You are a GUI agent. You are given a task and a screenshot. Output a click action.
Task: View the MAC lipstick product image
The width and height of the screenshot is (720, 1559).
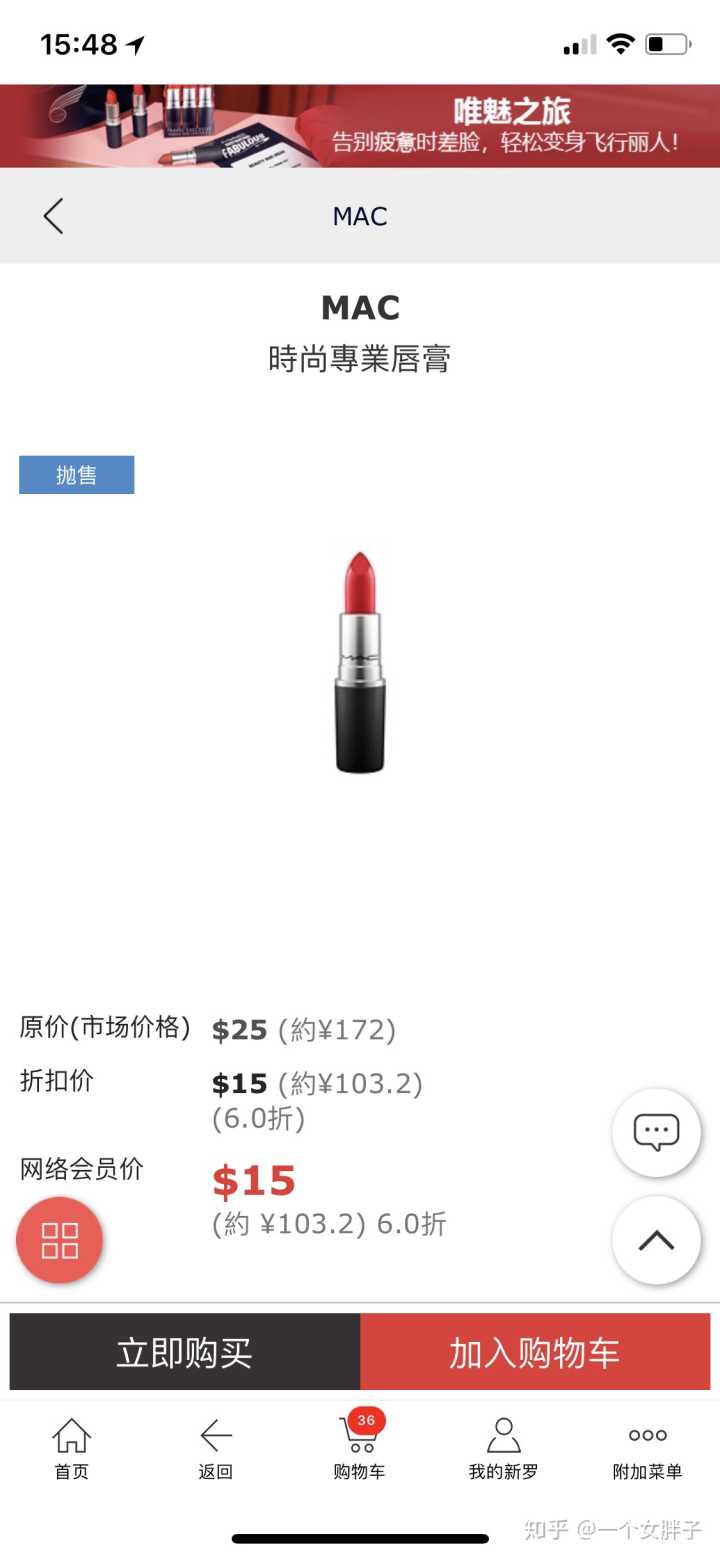pos(359,661)
